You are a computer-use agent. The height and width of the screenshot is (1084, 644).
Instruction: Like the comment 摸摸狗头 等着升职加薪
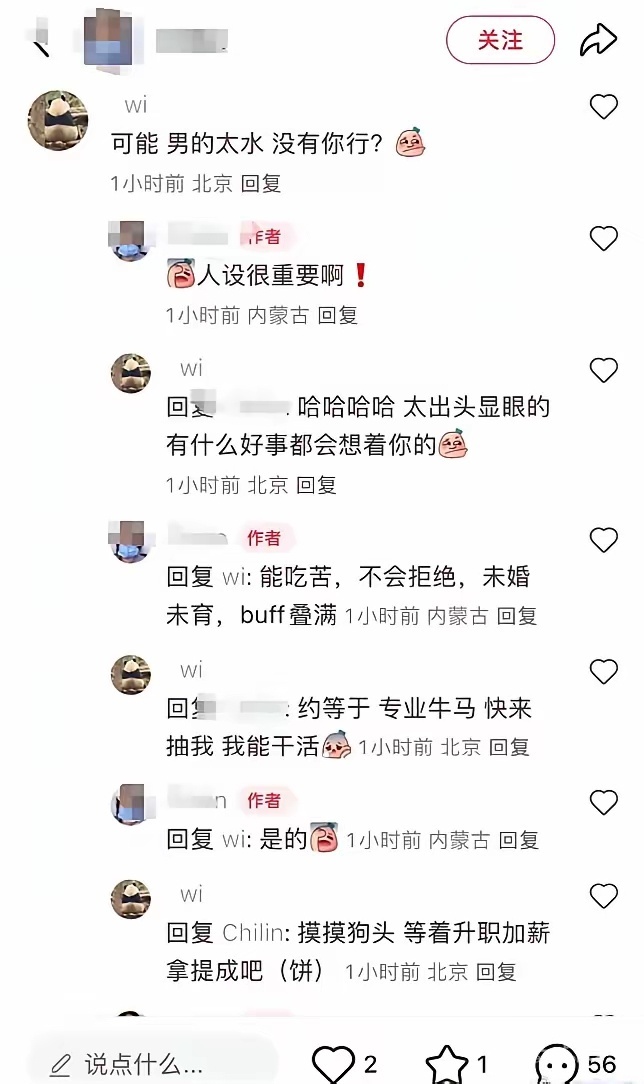603,896
